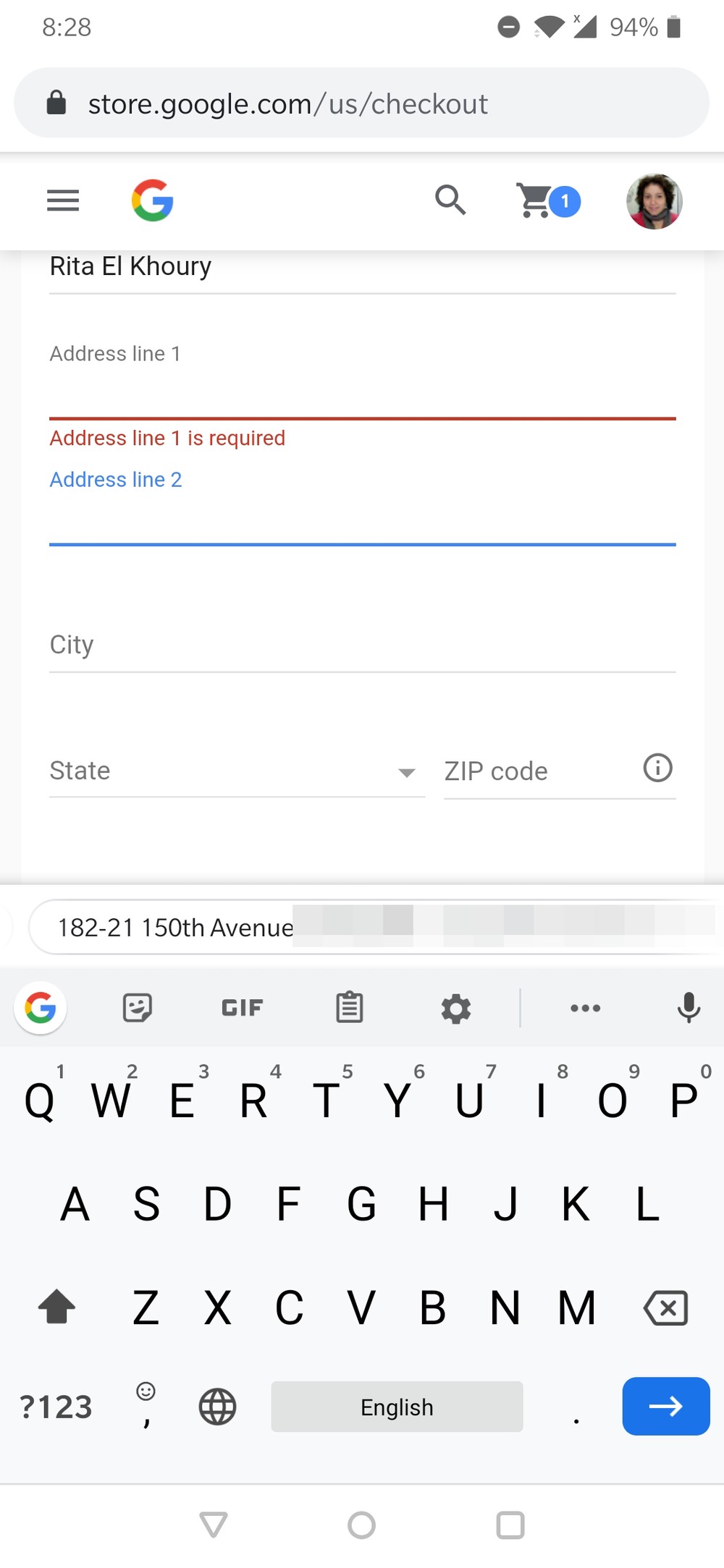The height and width of the screenshot is (1568, 724).
Task: Tap the keyboard backspace key
Action: click(665, 1308)
